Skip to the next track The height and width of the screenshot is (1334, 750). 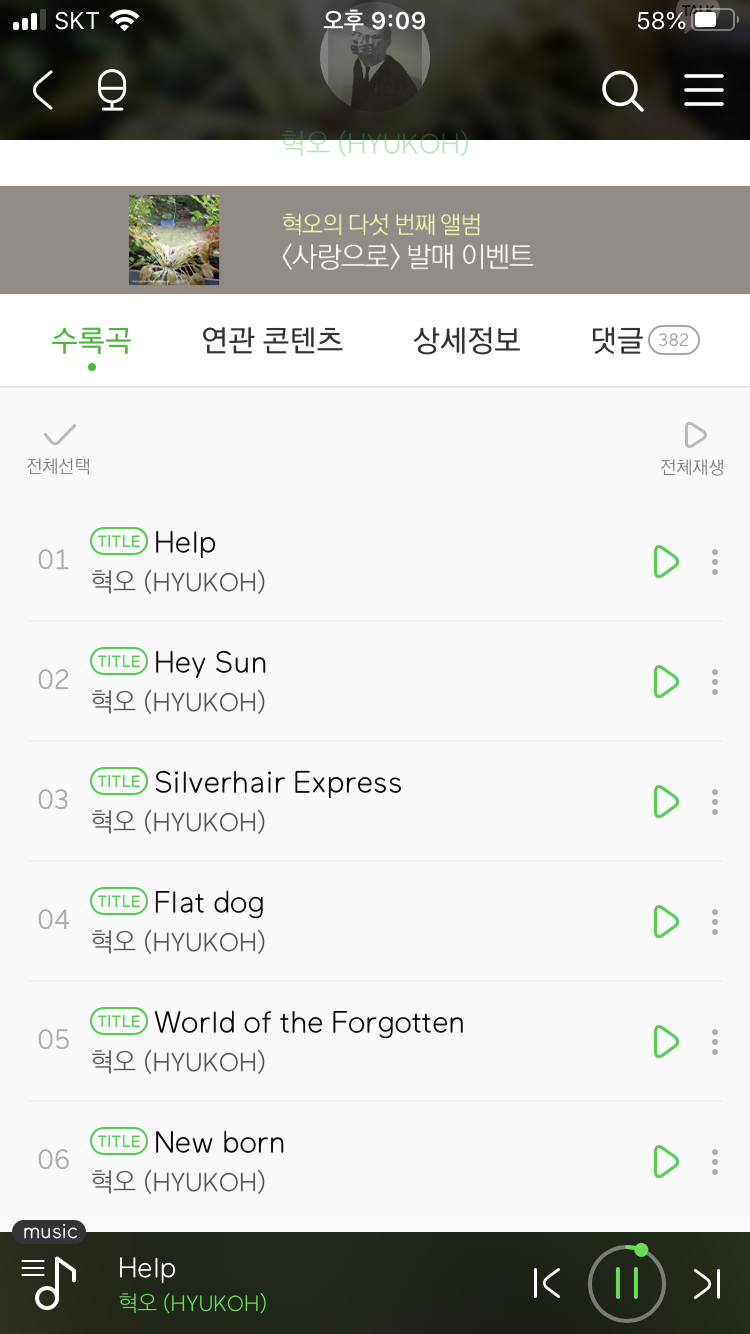(x=706, y=1283)
